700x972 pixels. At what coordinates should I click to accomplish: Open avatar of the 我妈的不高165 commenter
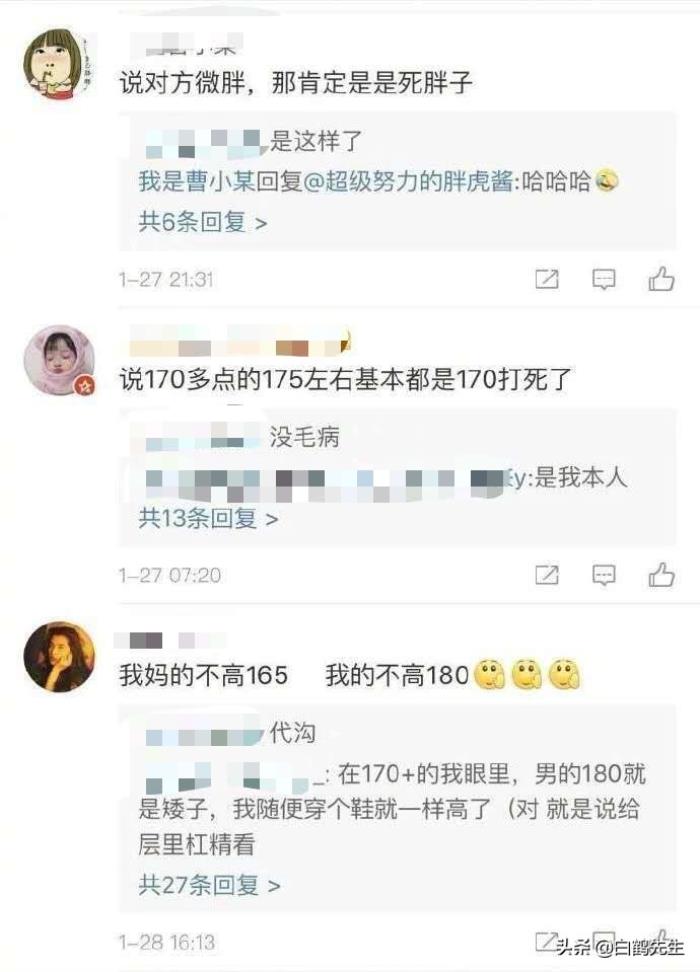coord(59,657)
